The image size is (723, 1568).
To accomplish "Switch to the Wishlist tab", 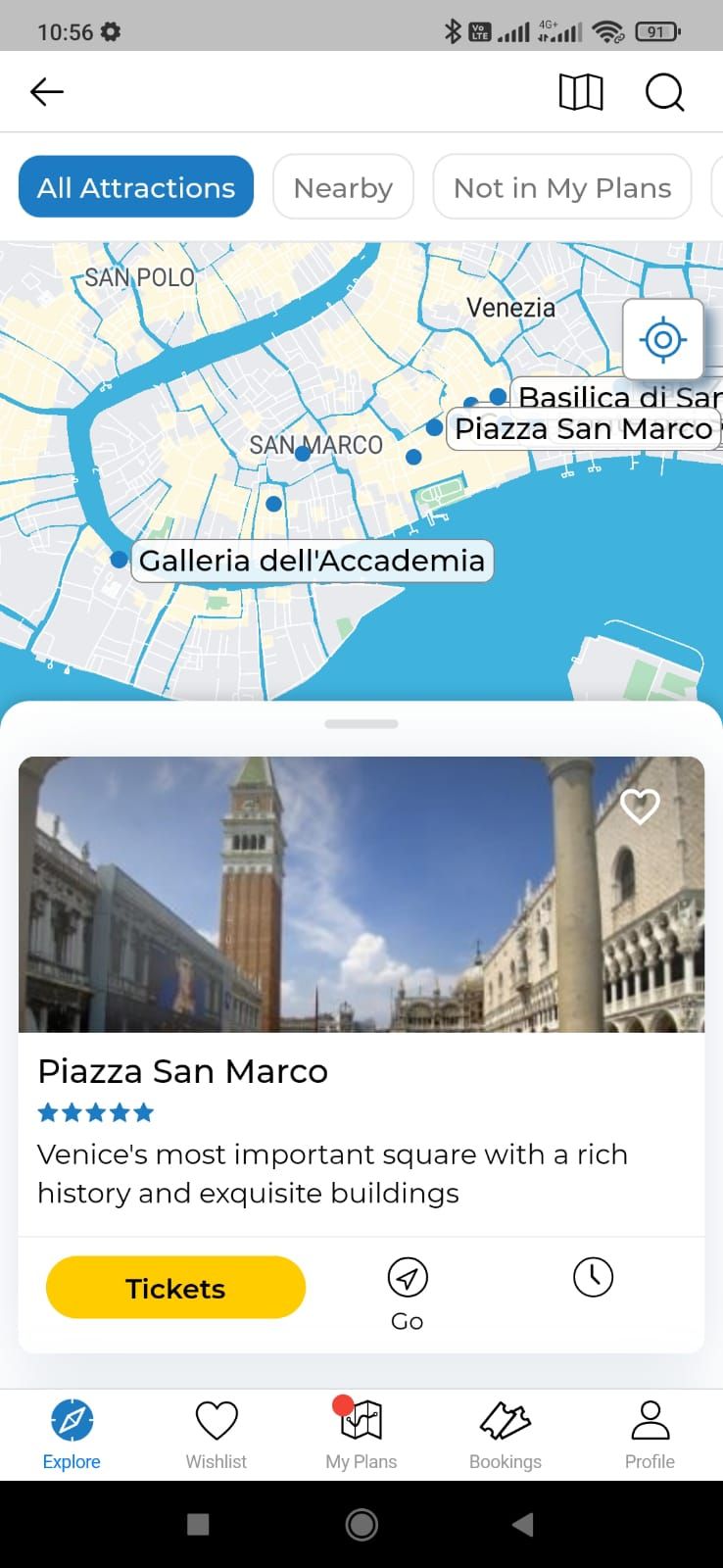I will click(x=216, y=1419).
